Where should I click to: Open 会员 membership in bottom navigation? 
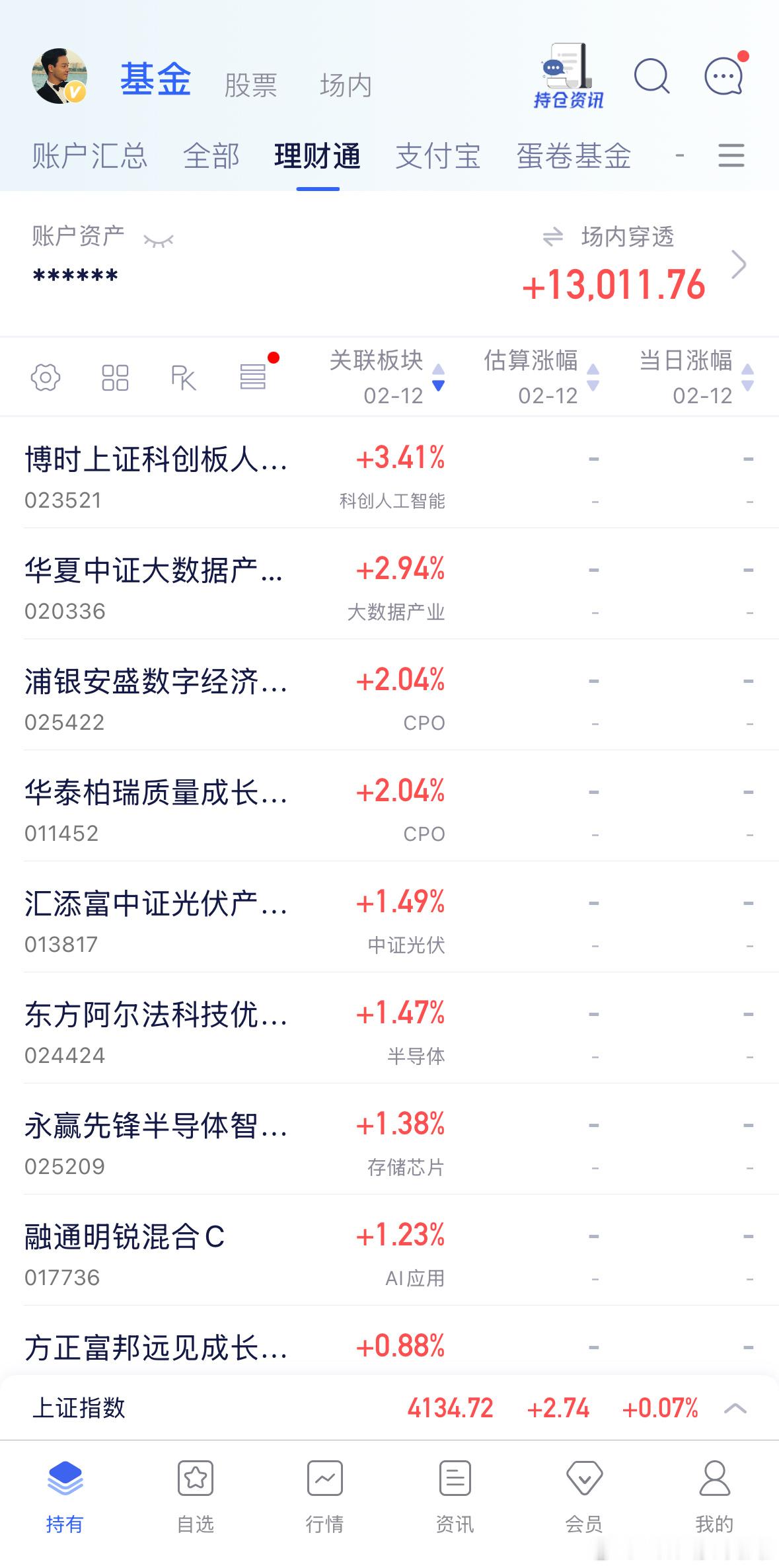pos(585,1497)
